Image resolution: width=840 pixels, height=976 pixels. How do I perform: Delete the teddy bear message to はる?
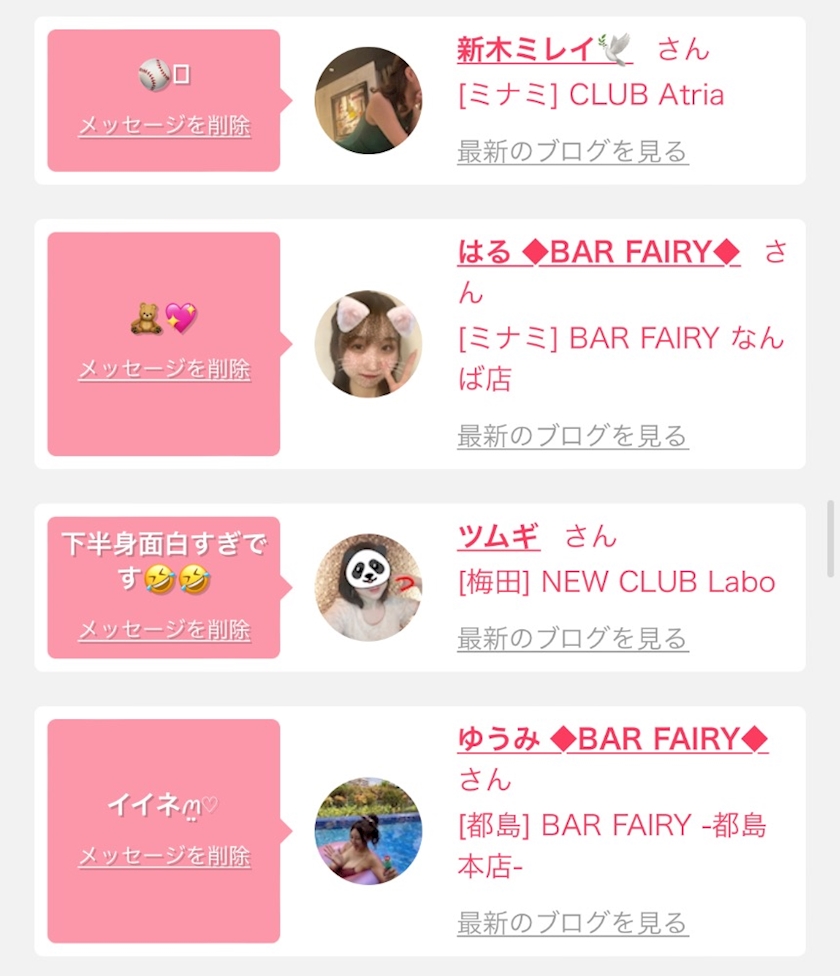pos(164,369)
